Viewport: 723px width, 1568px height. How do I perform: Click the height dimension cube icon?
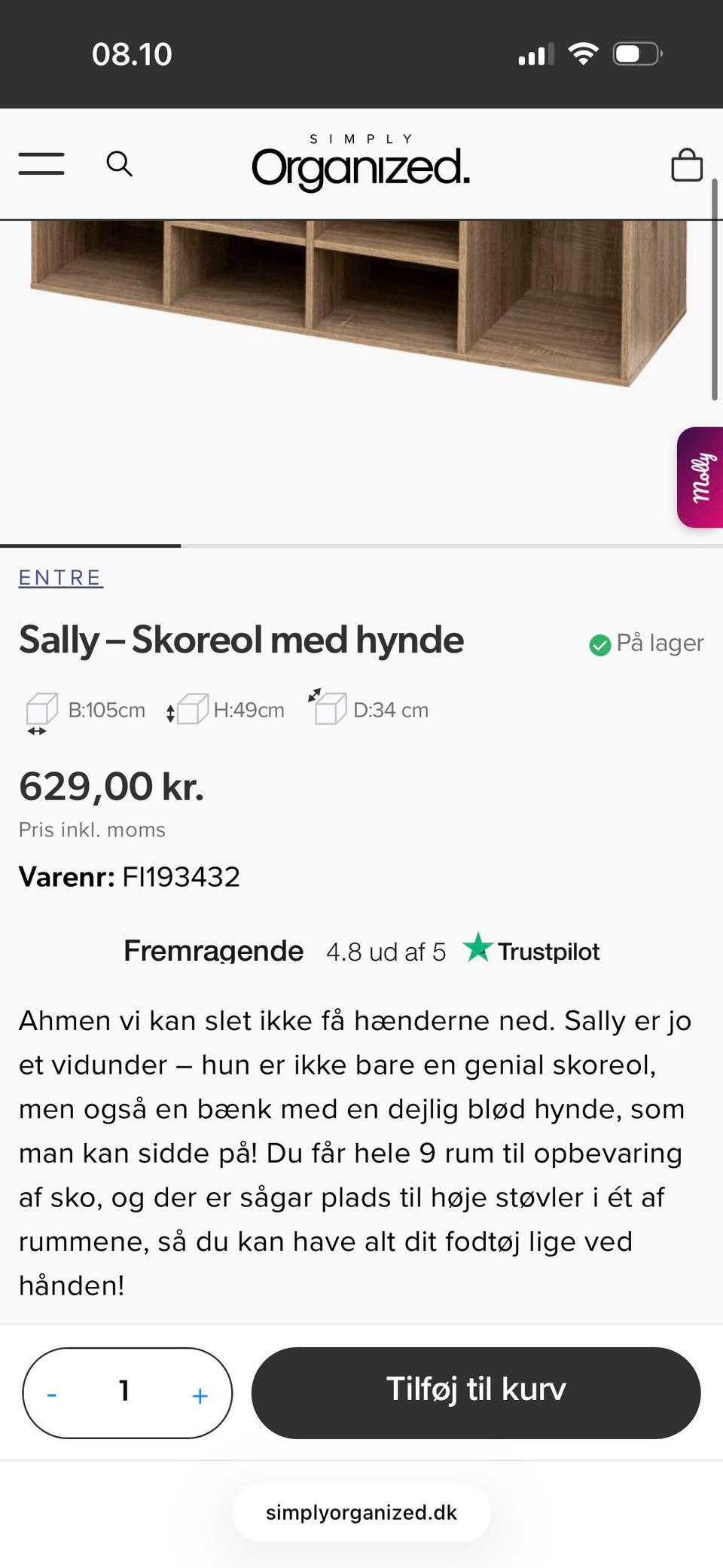click(x=194, y=709)
